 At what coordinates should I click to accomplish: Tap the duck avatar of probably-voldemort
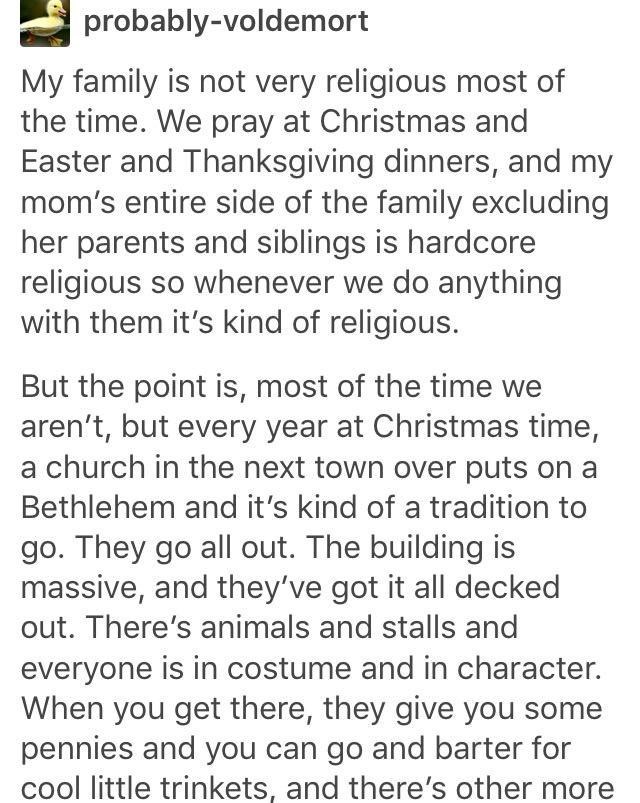click(46, 22)
